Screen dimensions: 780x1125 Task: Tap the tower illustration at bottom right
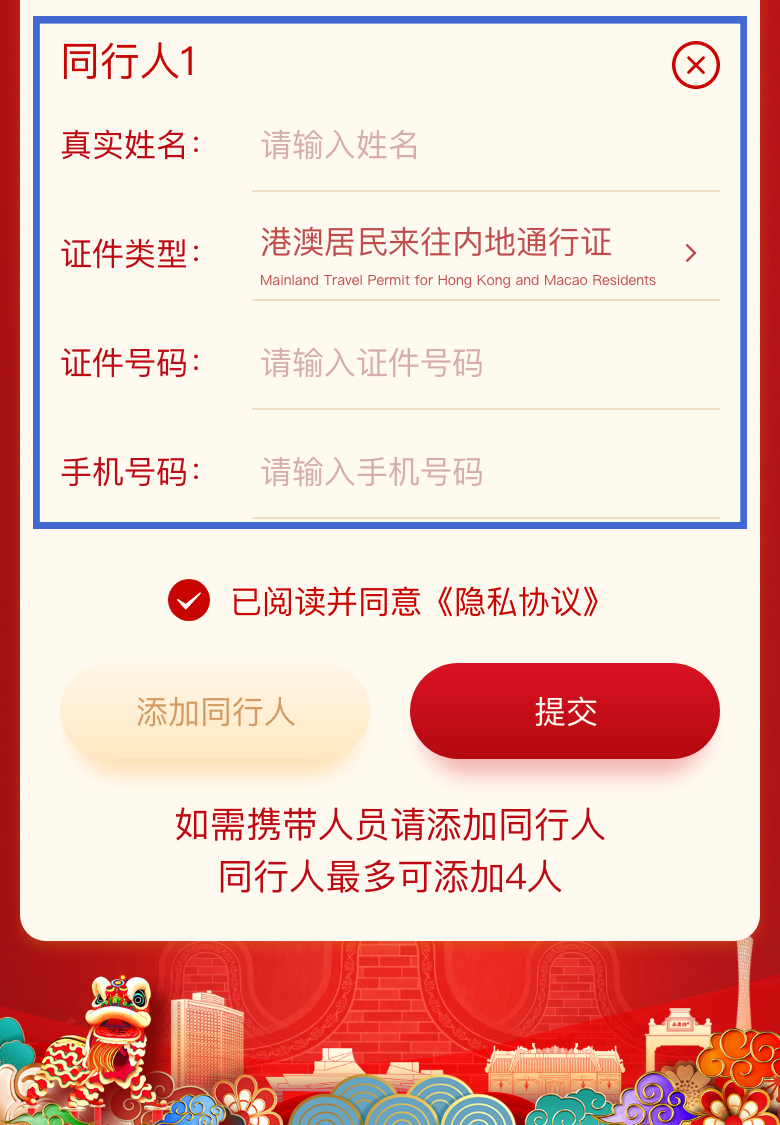(x=745, y=990)
